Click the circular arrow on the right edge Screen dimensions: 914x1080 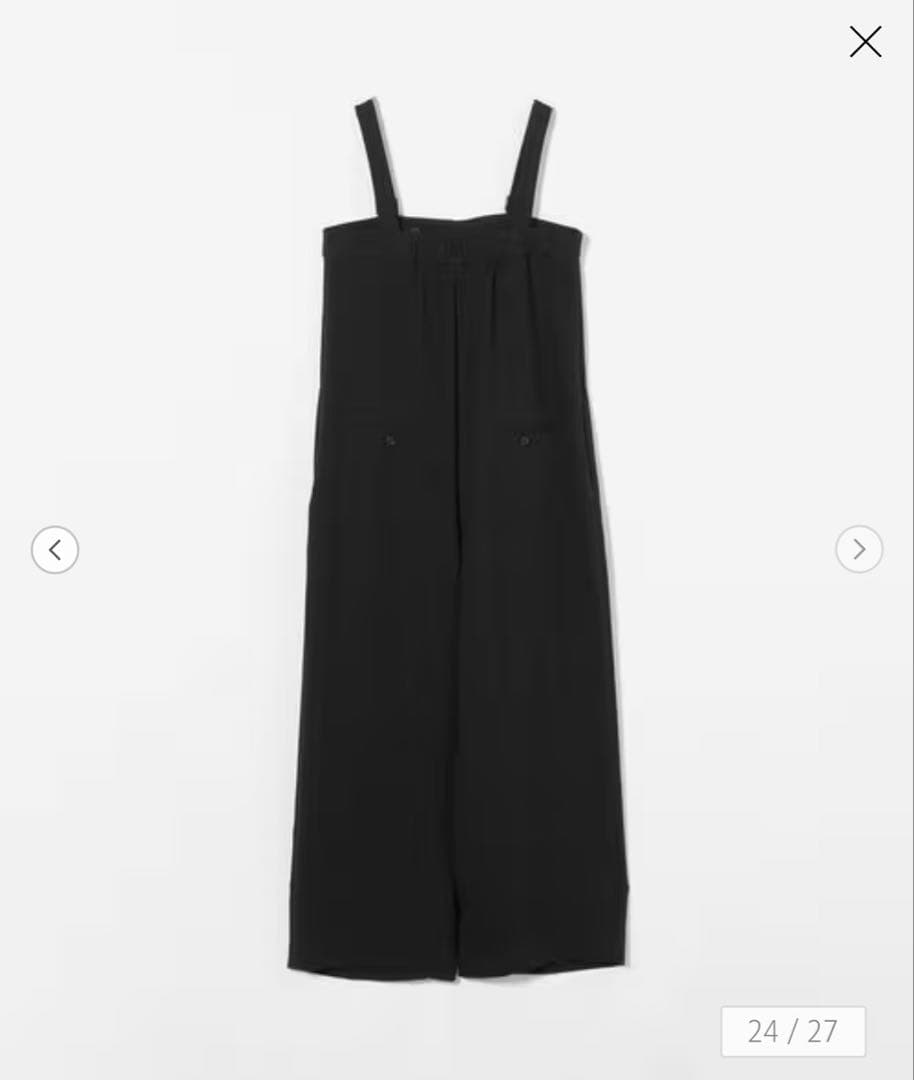858,549
